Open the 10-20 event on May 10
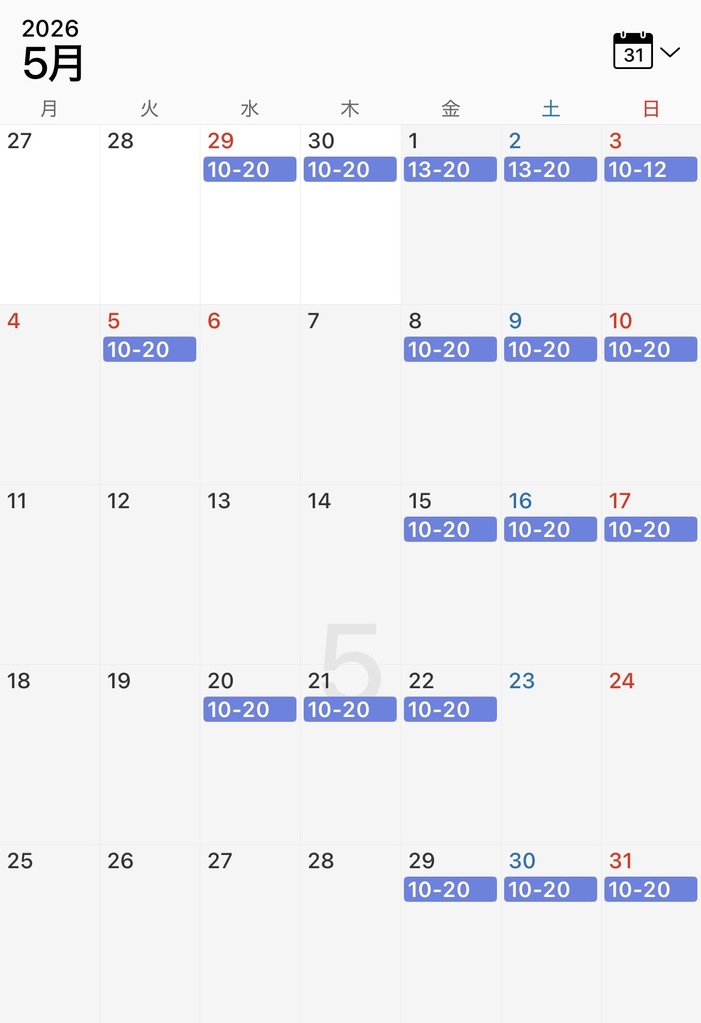The width and height of the screenshot is (701, 1023). tap(650, 350)
